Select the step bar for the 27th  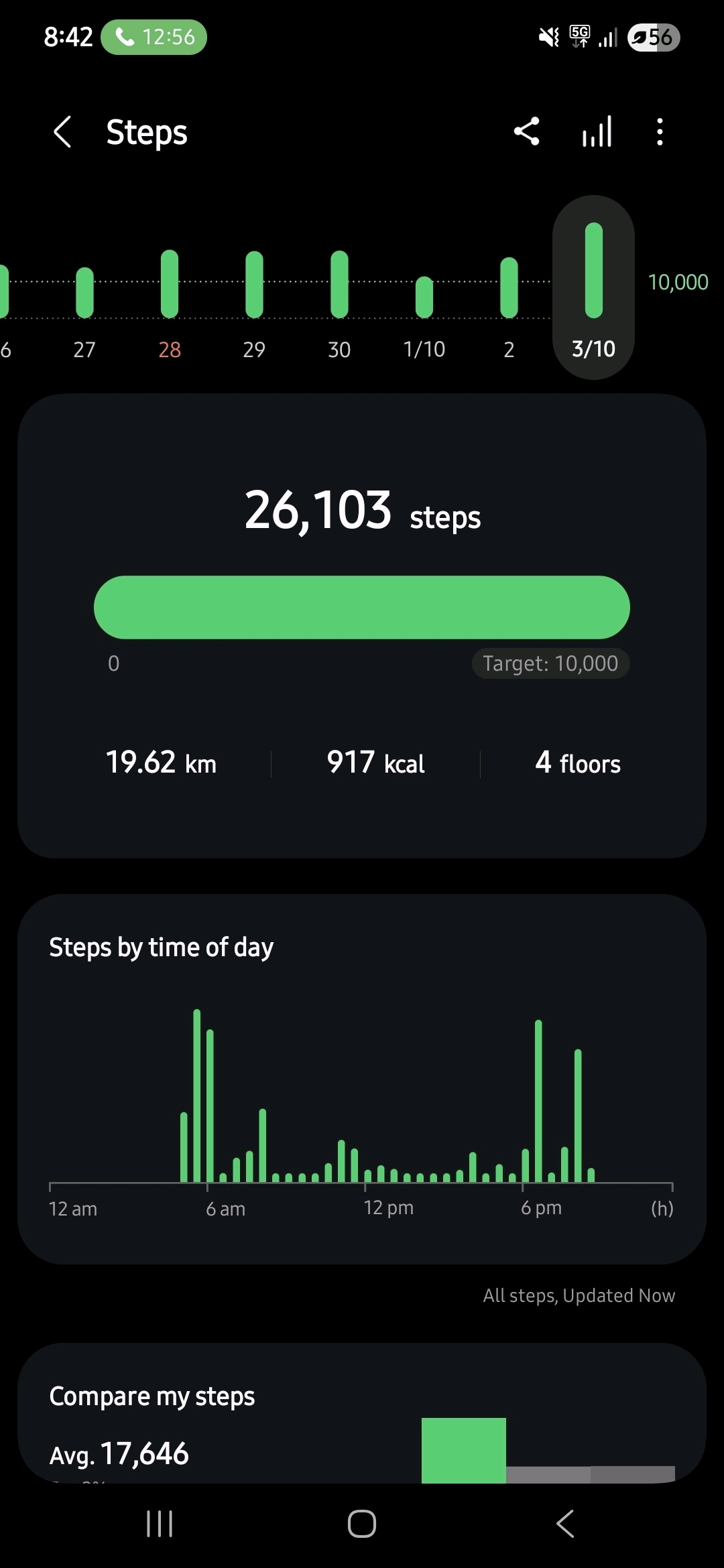(84, 293)
